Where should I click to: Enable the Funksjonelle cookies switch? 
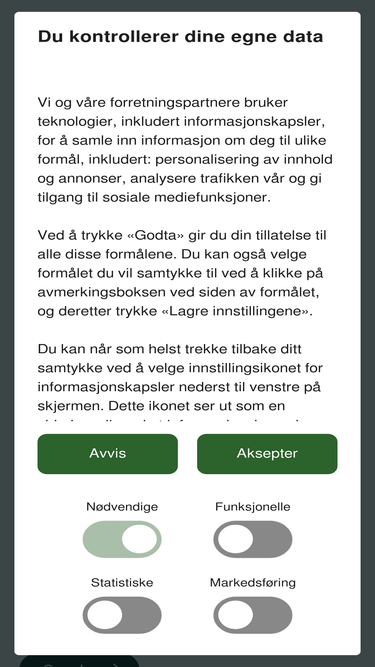(253, 539)
